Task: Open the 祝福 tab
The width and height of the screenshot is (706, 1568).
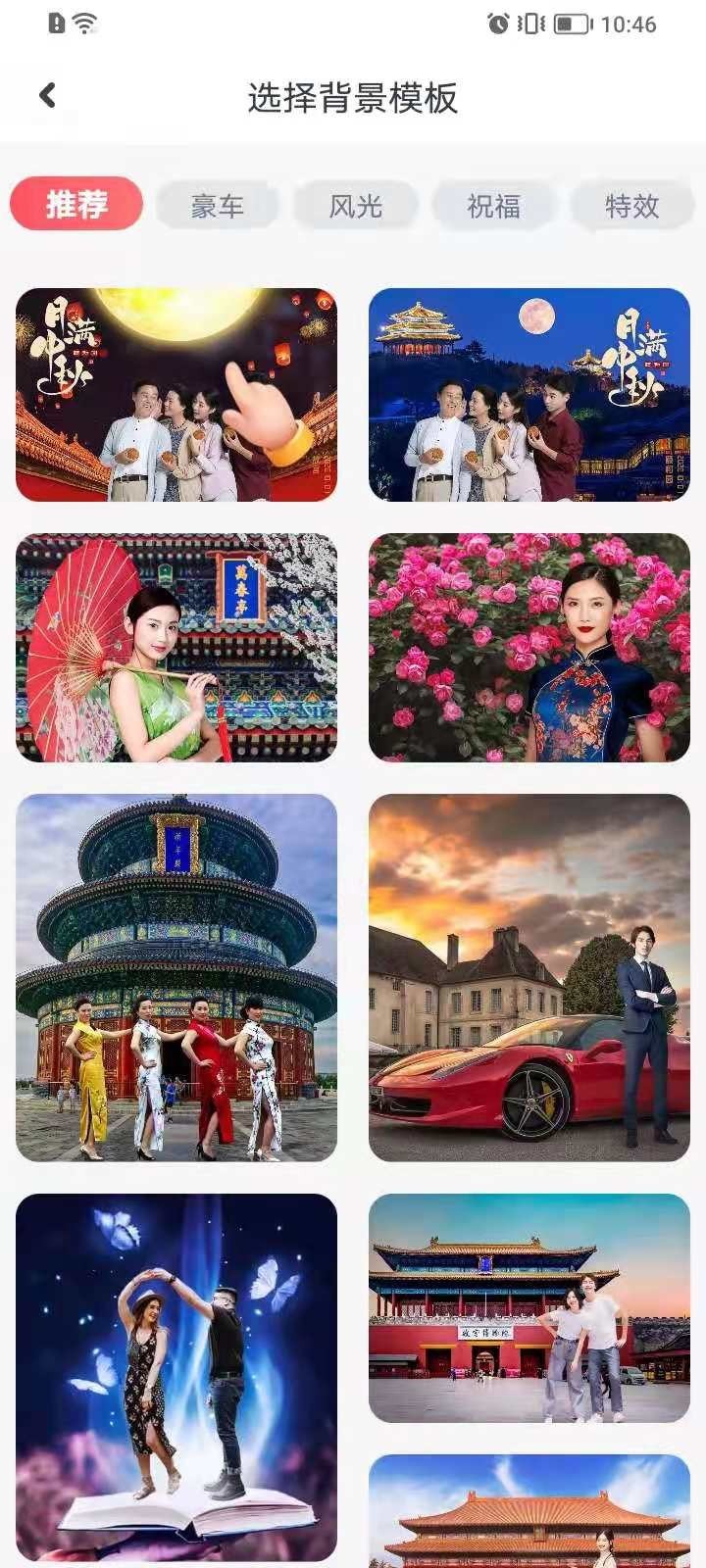Action: click(x=493, y=206)
